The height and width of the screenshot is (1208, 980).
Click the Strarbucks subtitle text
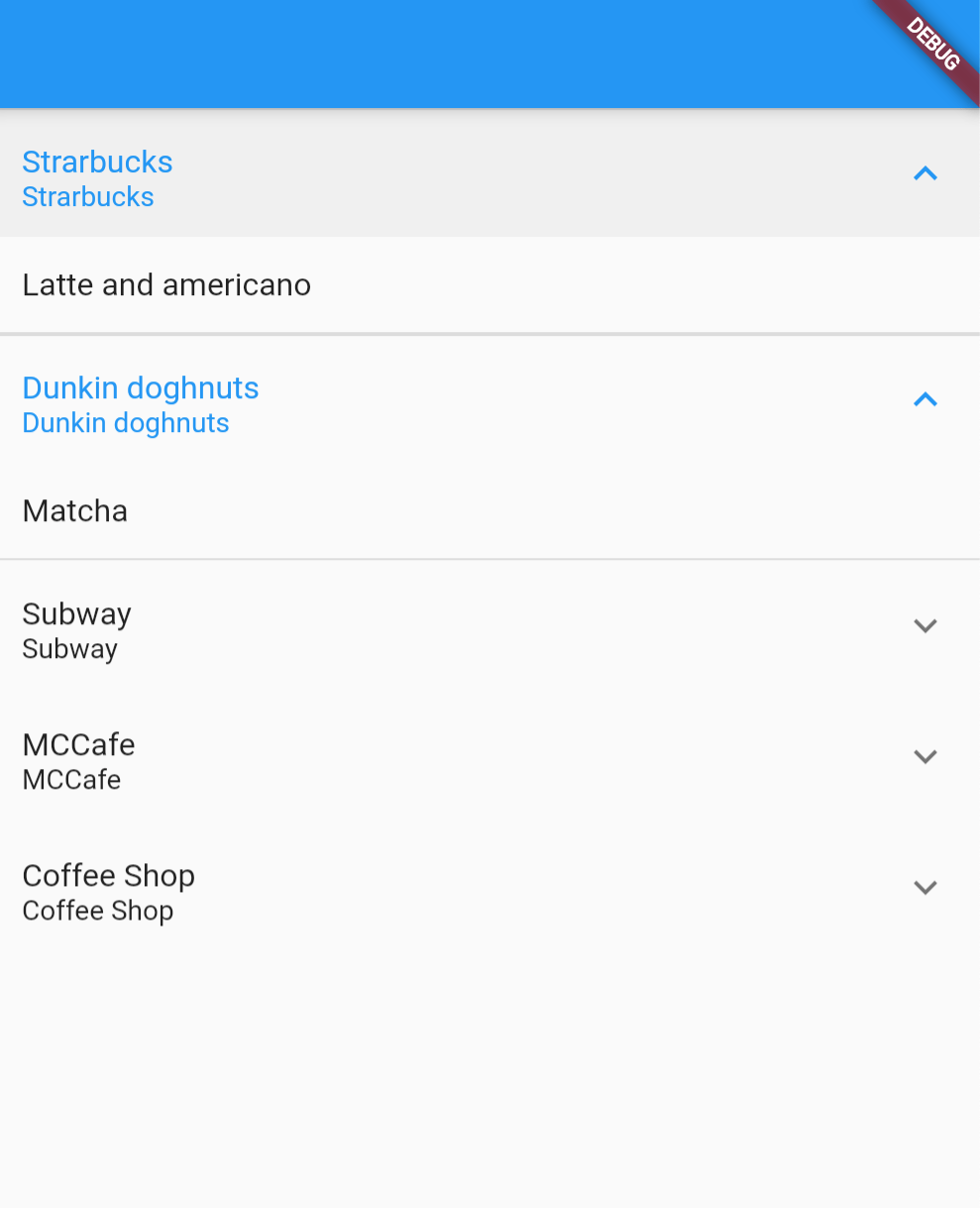click(x=88, y=196)
